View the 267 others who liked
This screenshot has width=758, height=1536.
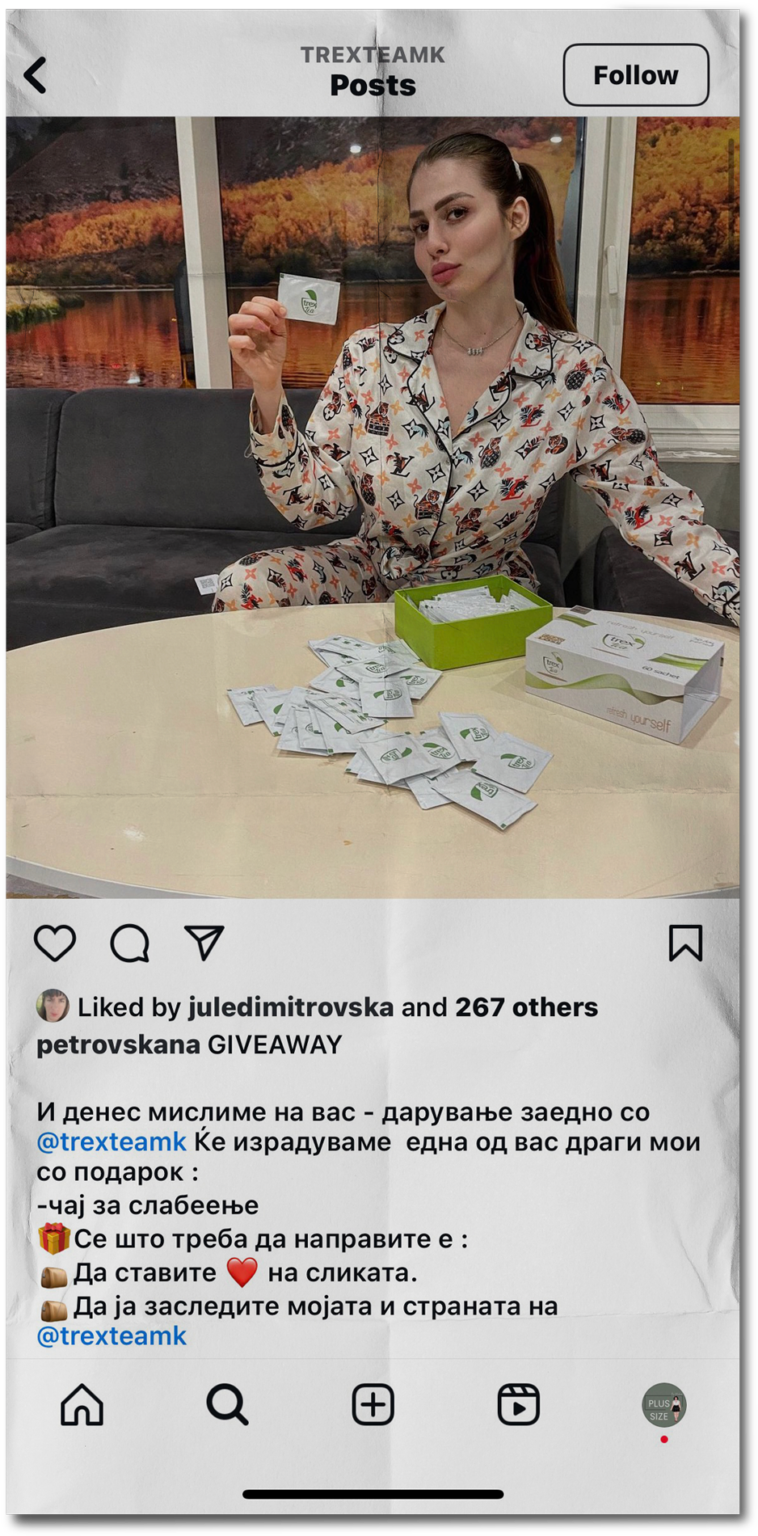(527, 1007)
